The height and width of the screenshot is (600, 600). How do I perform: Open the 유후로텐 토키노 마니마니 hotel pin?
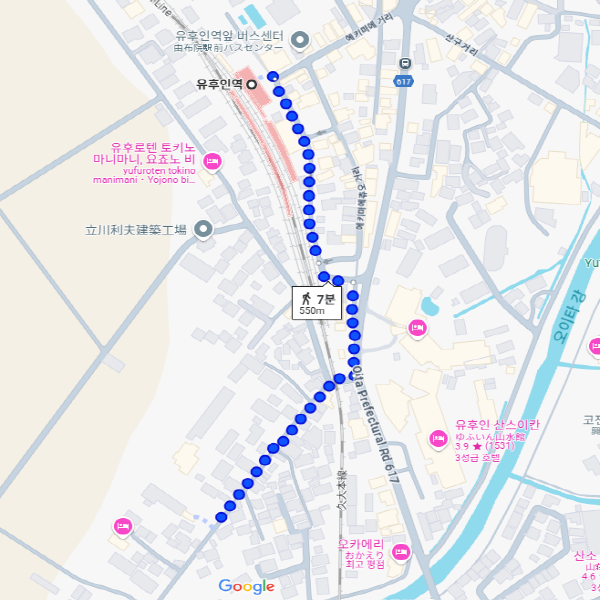[211, 160]
